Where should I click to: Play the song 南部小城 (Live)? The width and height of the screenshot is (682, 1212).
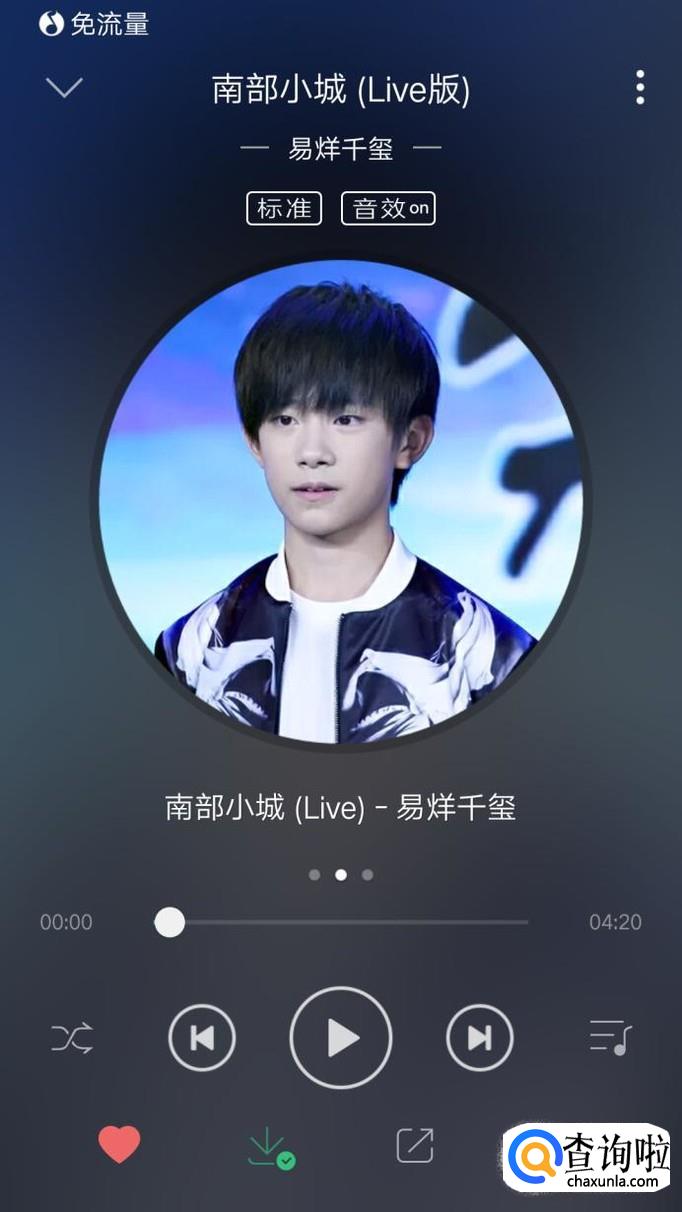[x=341, y=1038]
